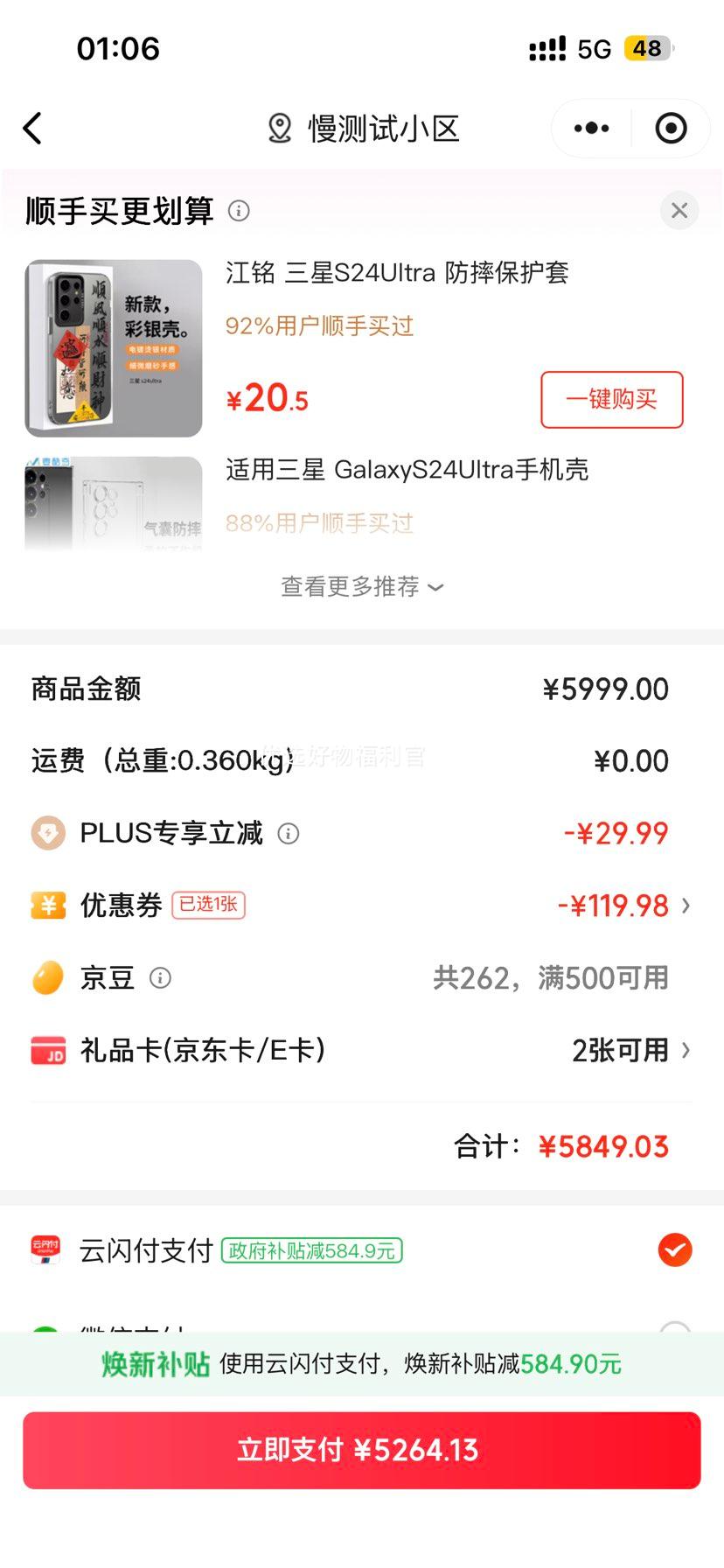This screenshot has height=1568, width=724.
Task: Expand 查看更多推荐 to see more recommendations
Action: 362,587
